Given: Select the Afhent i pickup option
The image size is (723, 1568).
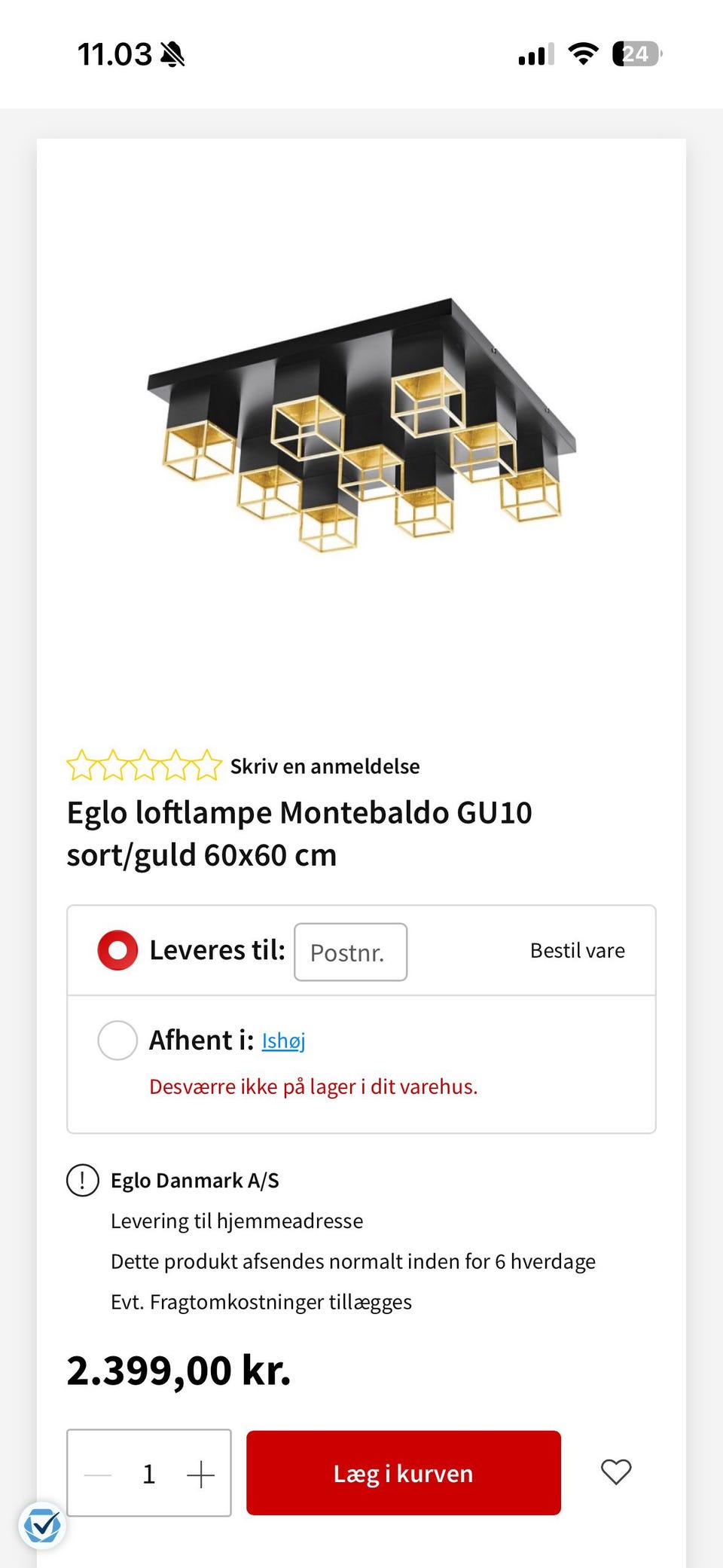Looking at the screenshot, I should click(x=117, y=1040).
